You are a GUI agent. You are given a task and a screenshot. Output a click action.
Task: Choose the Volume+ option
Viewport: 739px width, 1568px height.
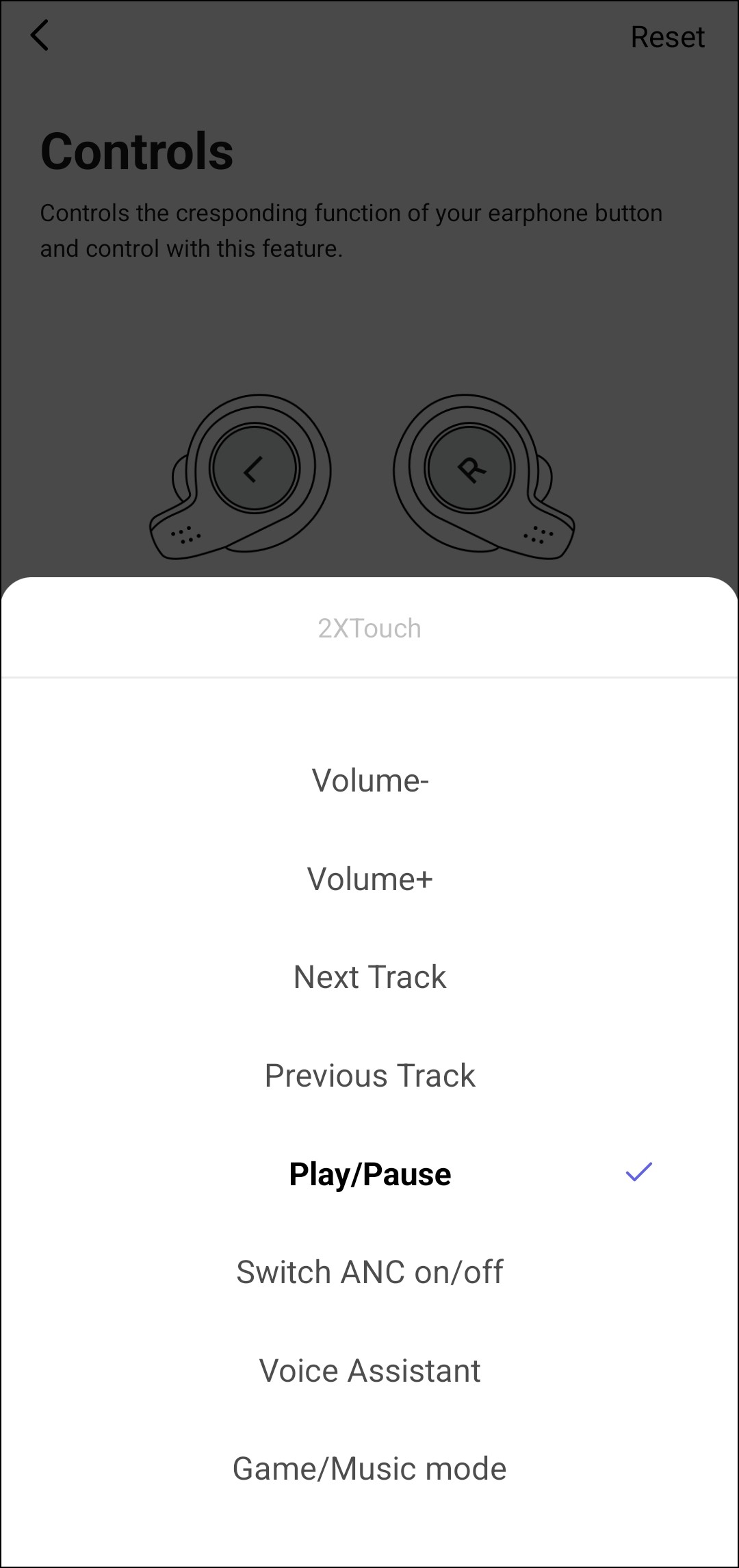click(369, 879)
